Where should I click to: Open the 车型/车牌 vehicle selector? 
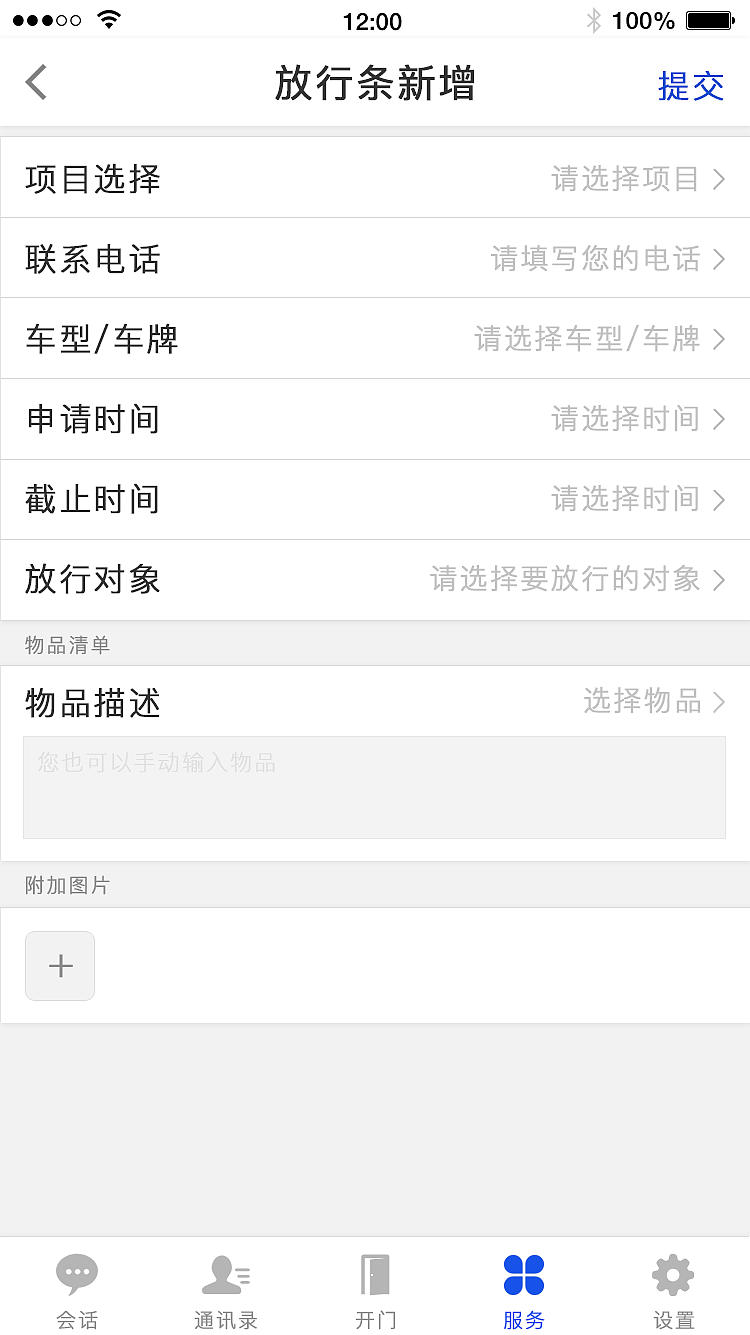pyautogui.click(x=375, y=339)
